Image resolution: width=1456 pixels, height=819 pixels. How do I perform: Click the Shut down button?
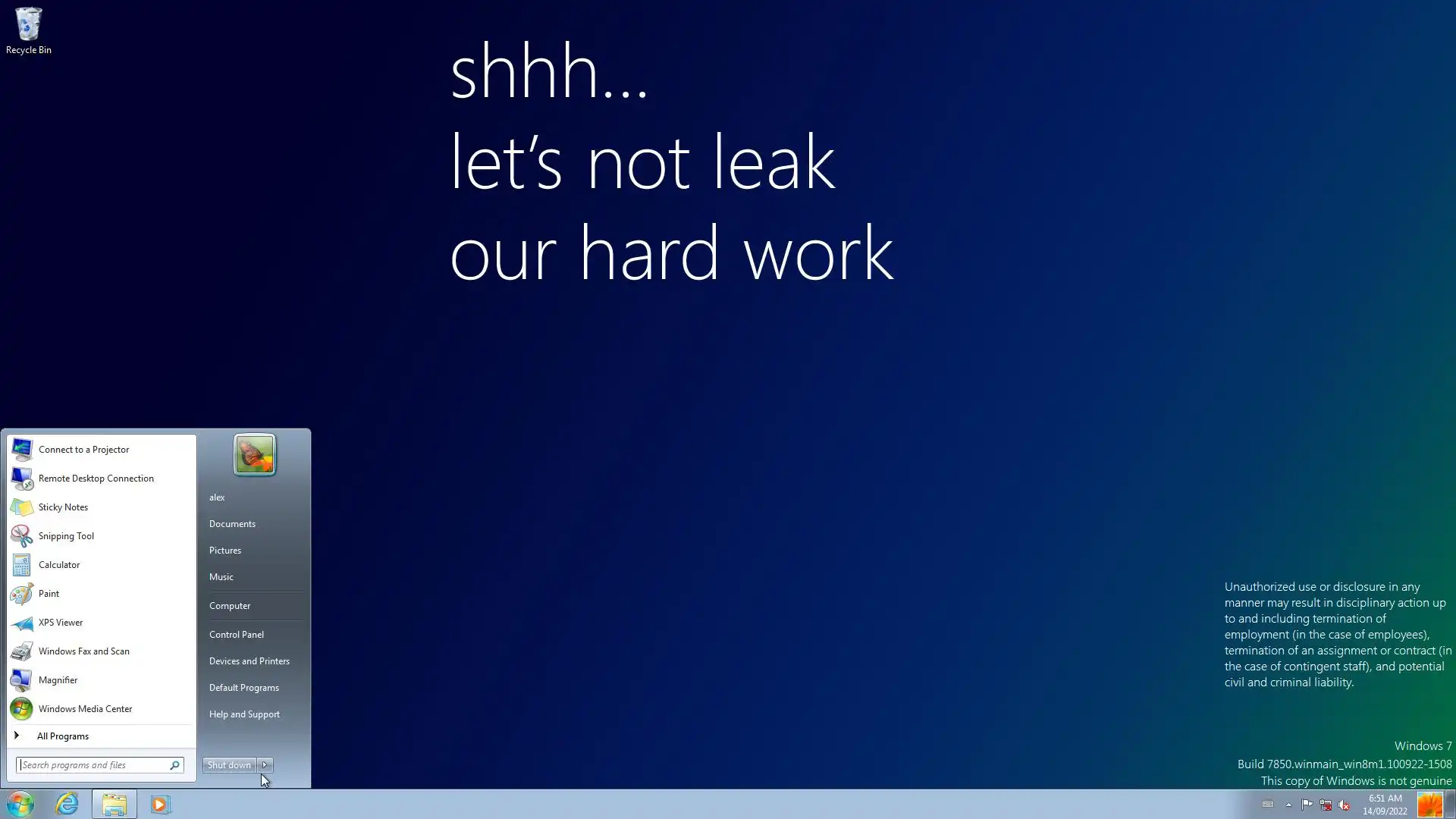229,765
